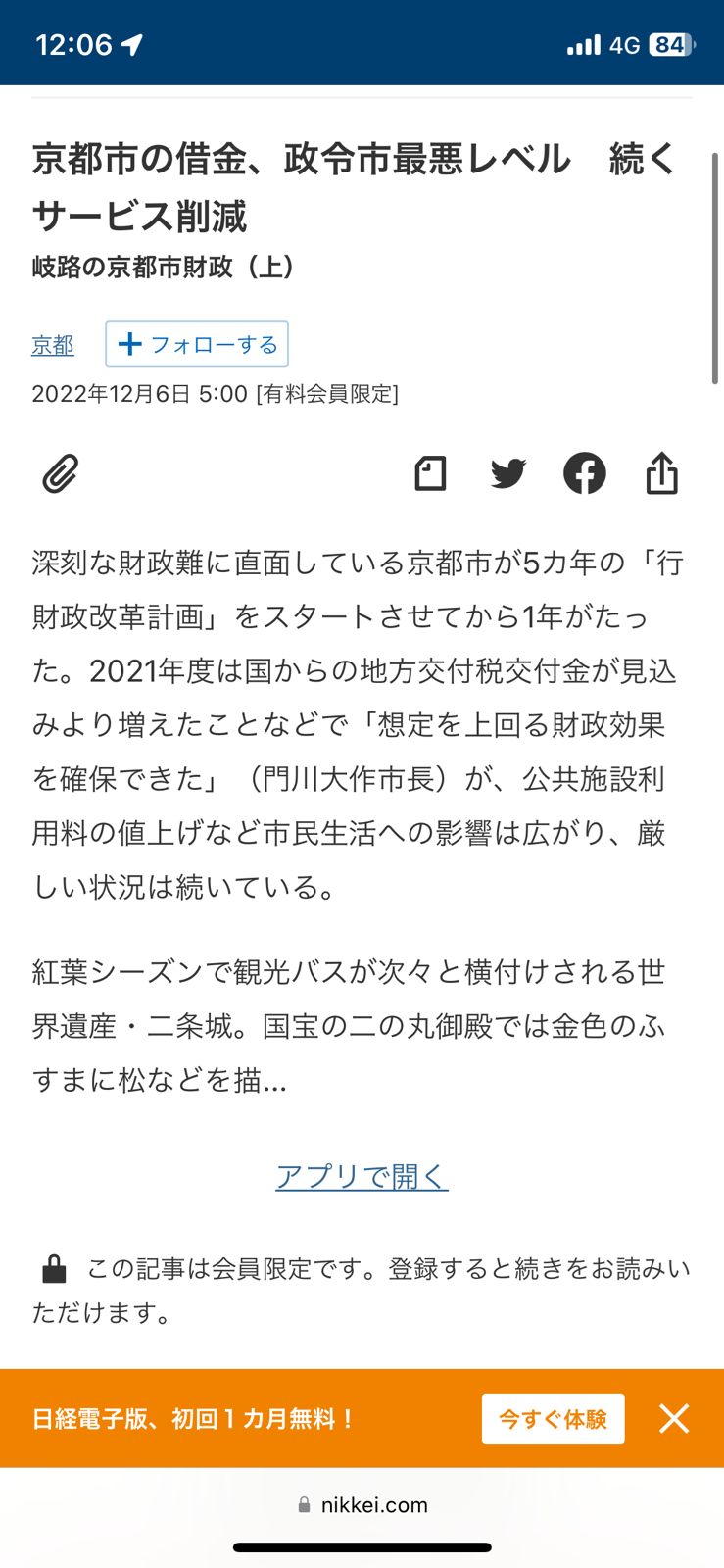
Task: Tap the paperclip clip-article icon
Action: [60, 474]
